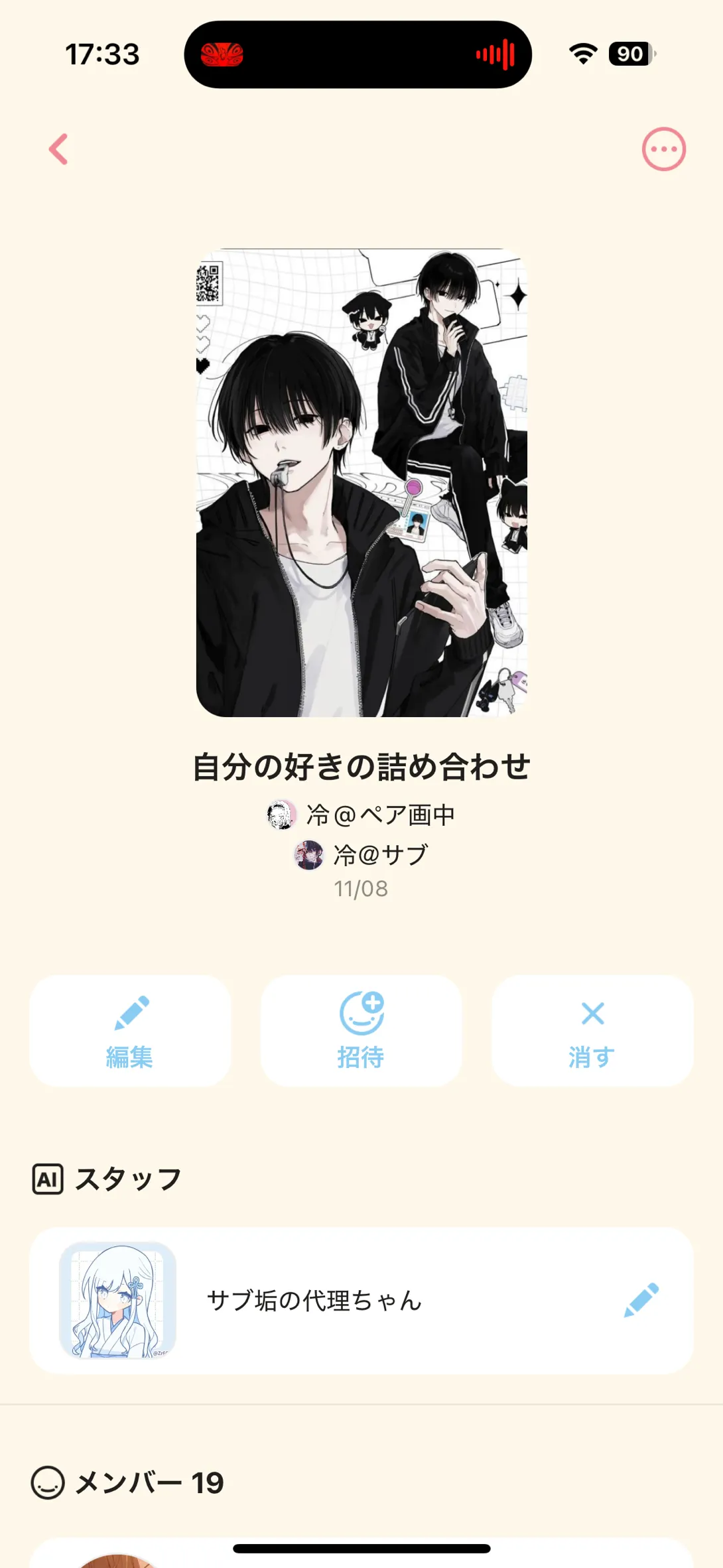Go back using the pink arrow
The image size is (723, 1568).
pyautogui.click(x=59, y=149)
